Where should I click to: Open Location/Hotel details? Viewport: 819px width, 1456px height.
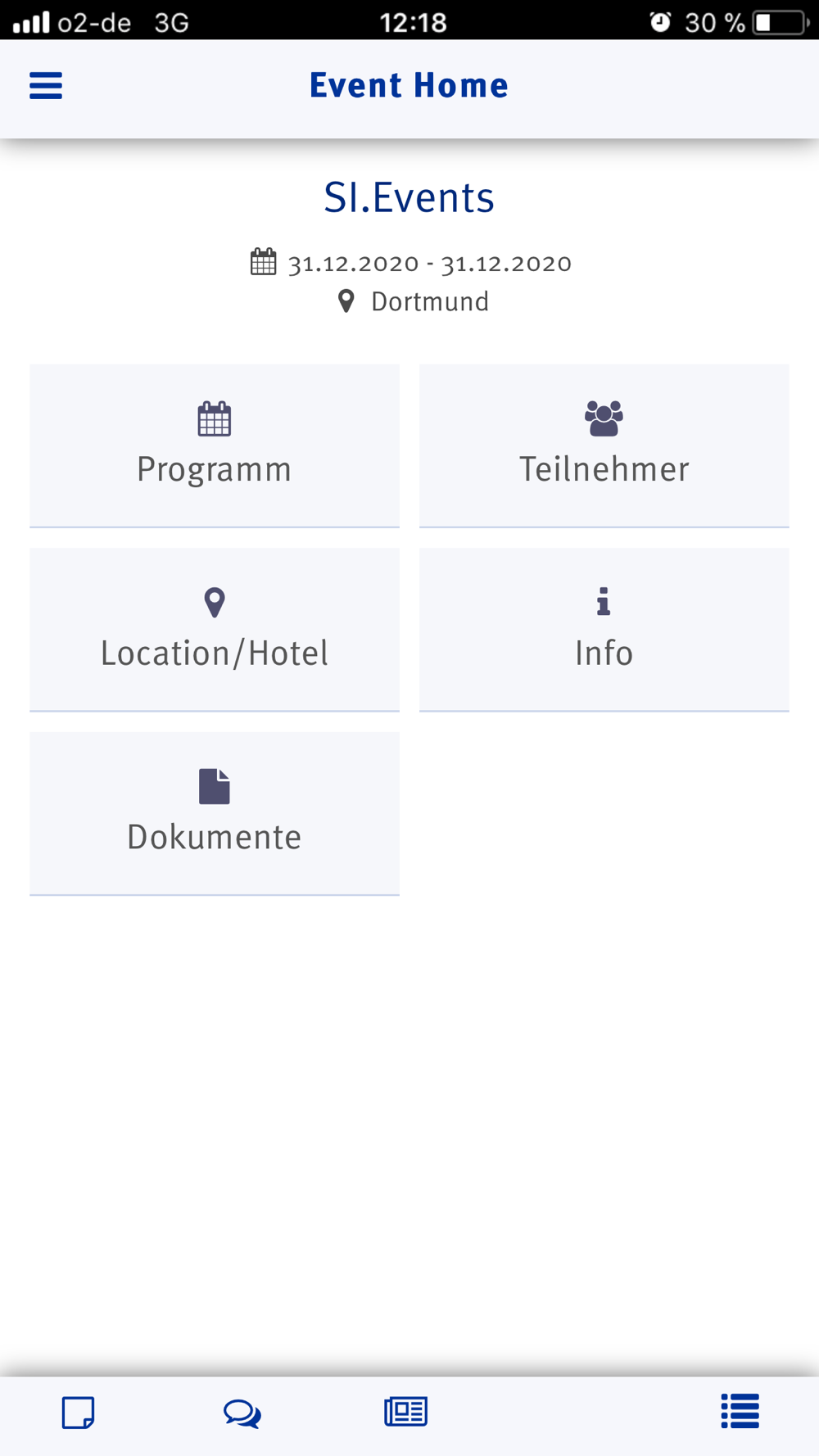(x=215, y=629)
